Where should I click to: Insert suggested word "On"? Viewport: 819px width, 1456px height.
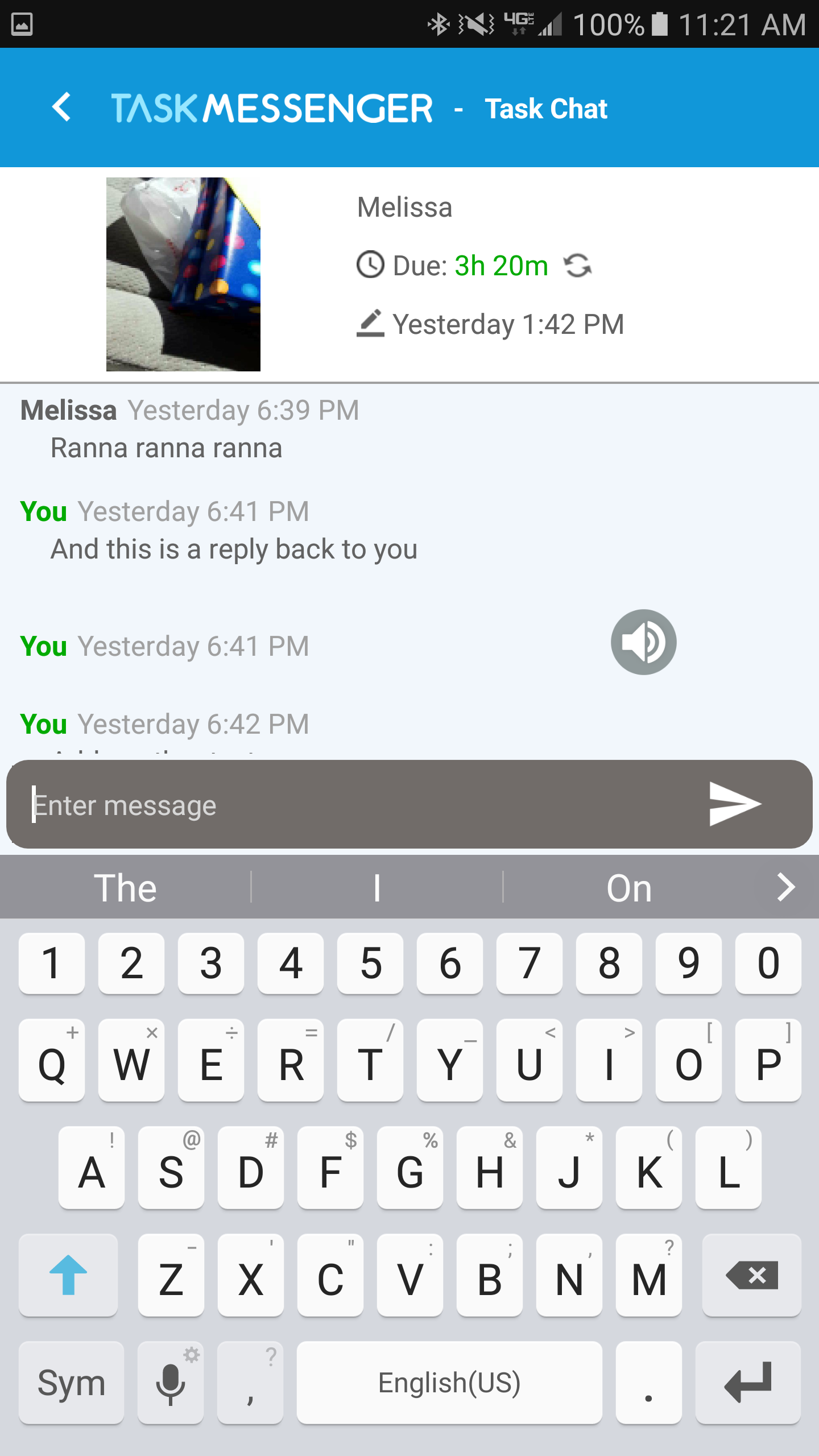[x=628, y=888]
